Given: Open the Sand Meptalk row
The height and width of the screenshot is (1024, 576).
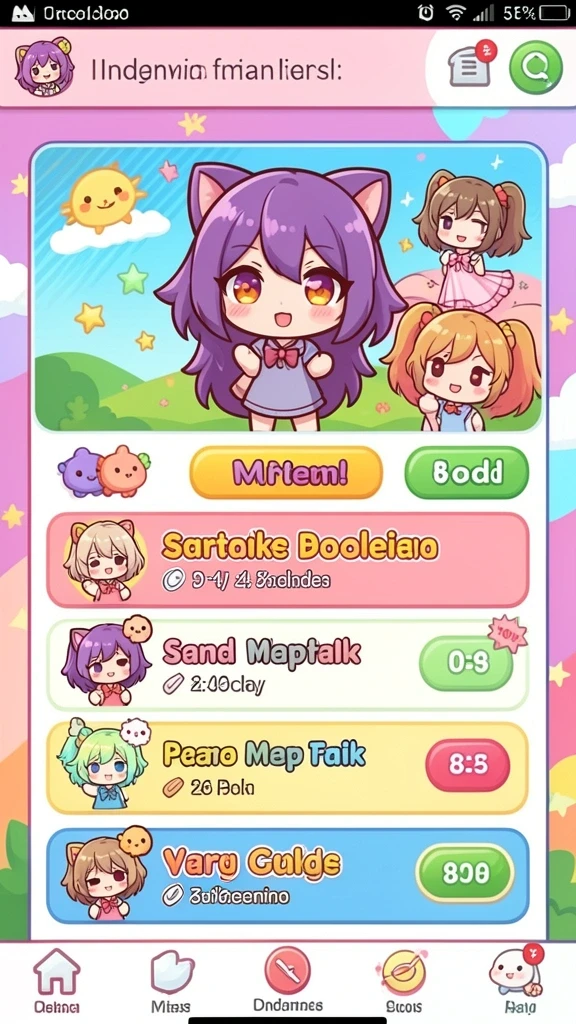Looking at the screenshot, I should [288, 665].
